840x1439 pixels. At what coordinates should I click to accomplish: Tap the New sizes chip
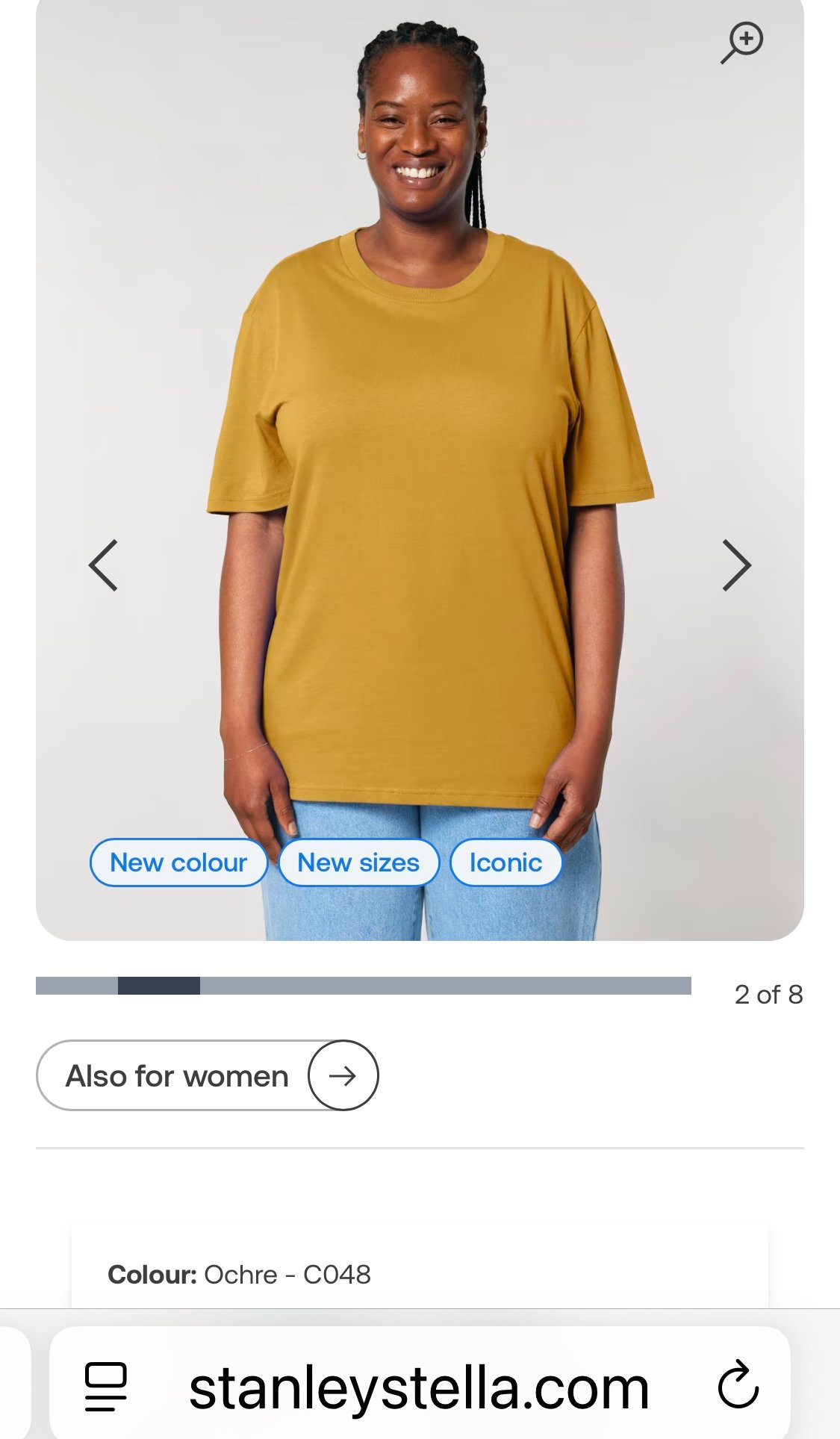click(x=358, y=863)
